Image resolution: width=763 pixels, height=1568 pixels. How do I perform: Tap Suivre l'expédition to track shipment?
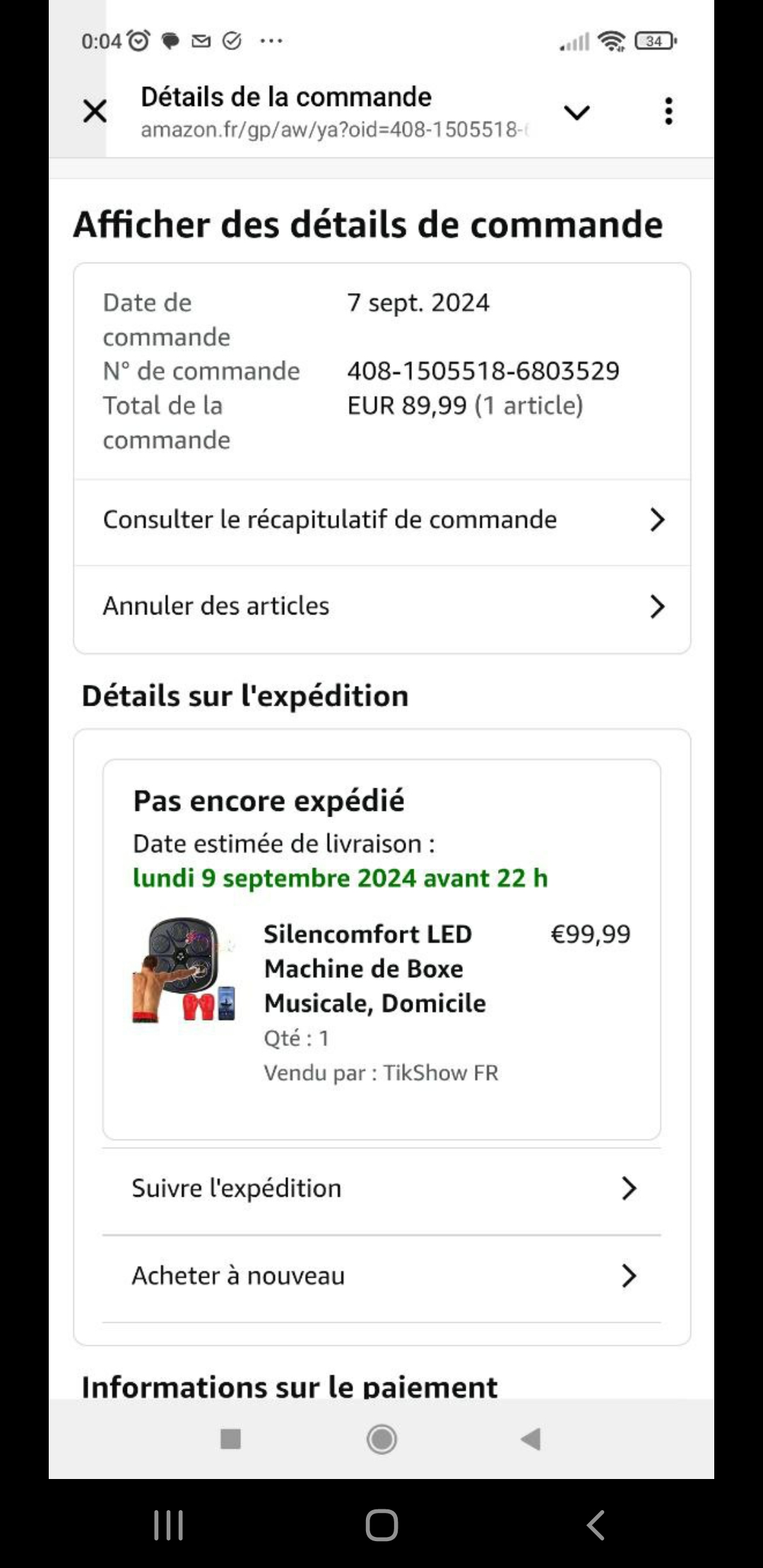(x=381, y=1189)
